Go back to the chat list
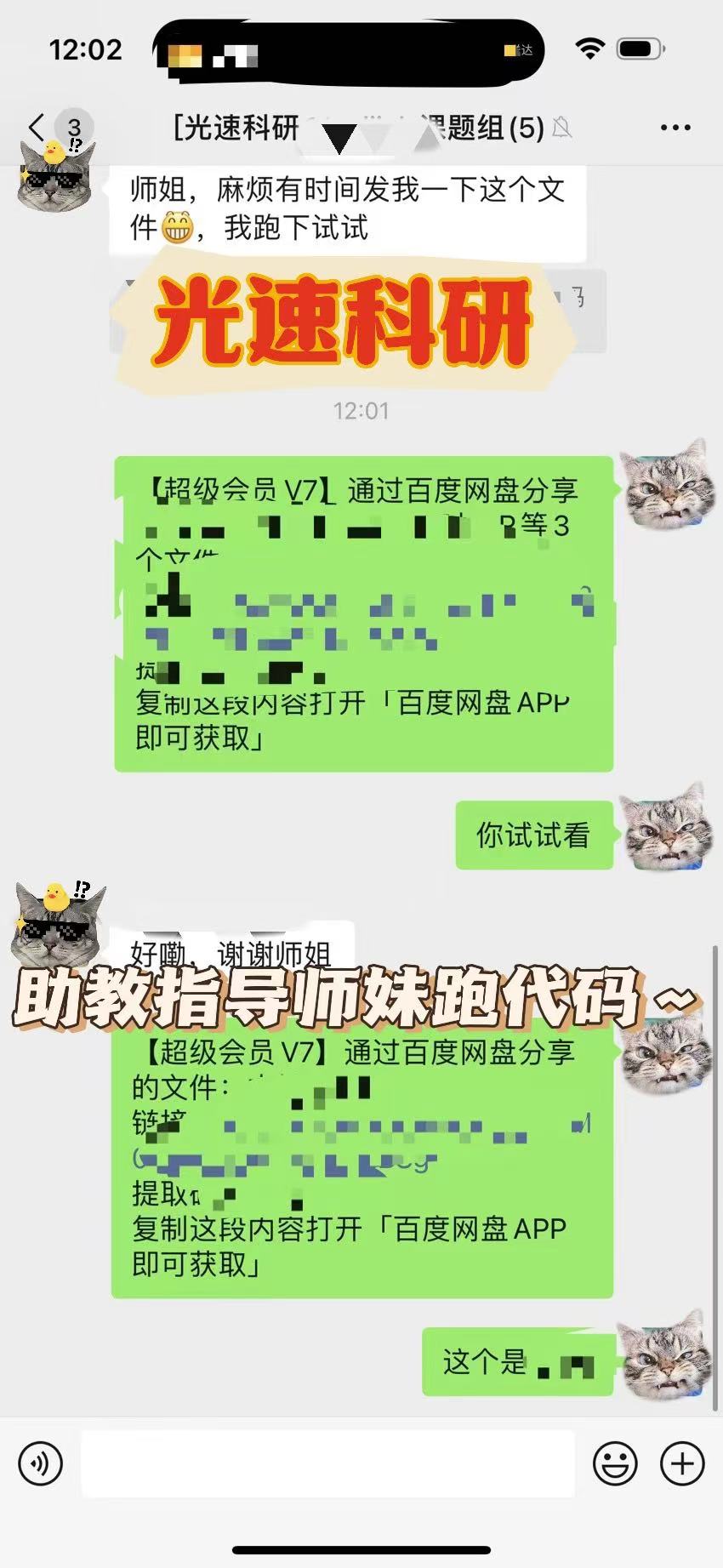This screenshot has height=1568, width=723. (37, 128)
